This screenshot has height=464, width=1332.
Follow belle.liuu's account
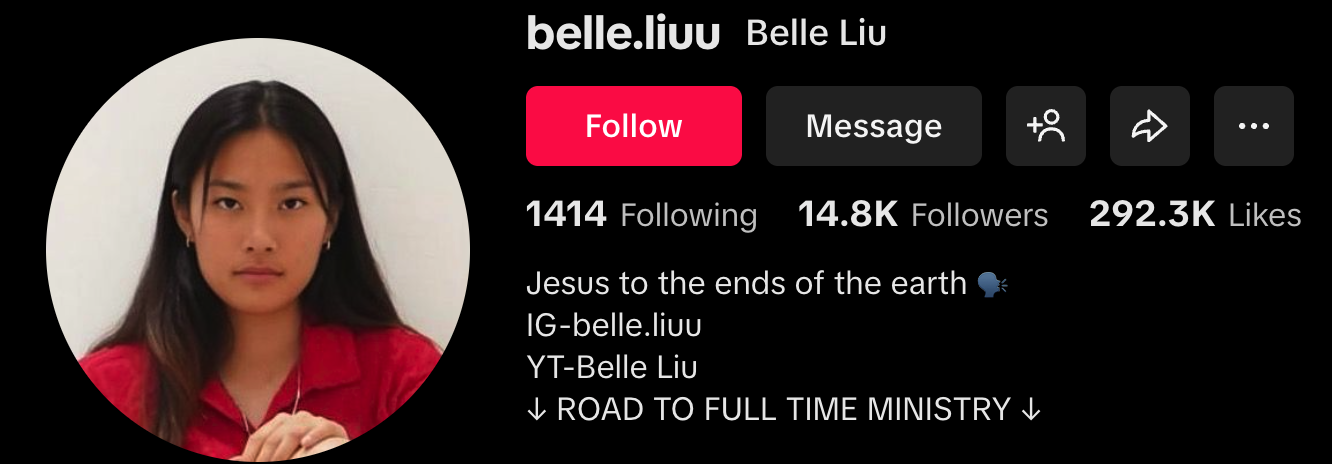coord(633,126)
